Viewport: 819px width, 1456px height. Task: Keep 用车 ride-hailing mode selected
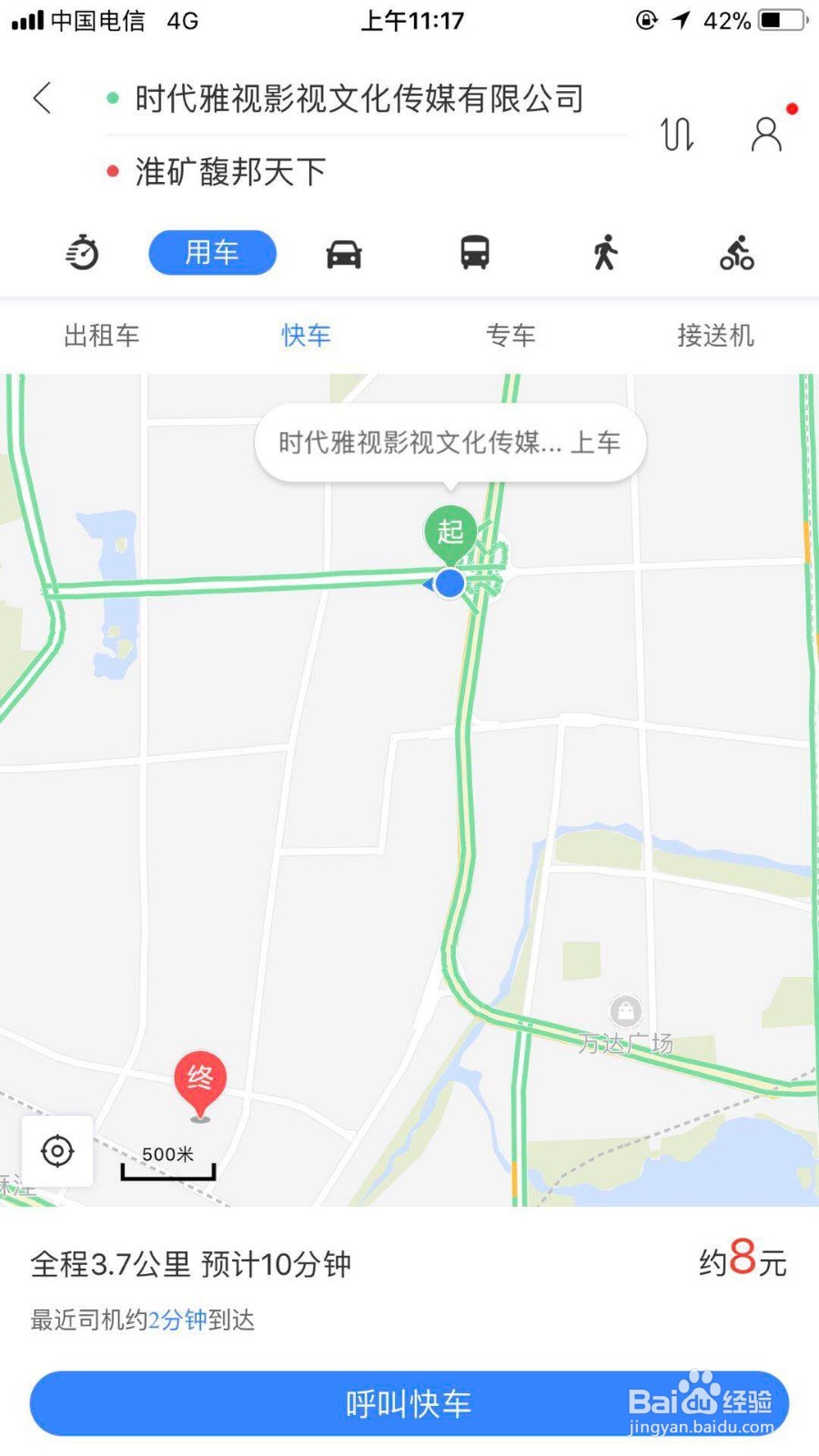[x=212, y=253]
